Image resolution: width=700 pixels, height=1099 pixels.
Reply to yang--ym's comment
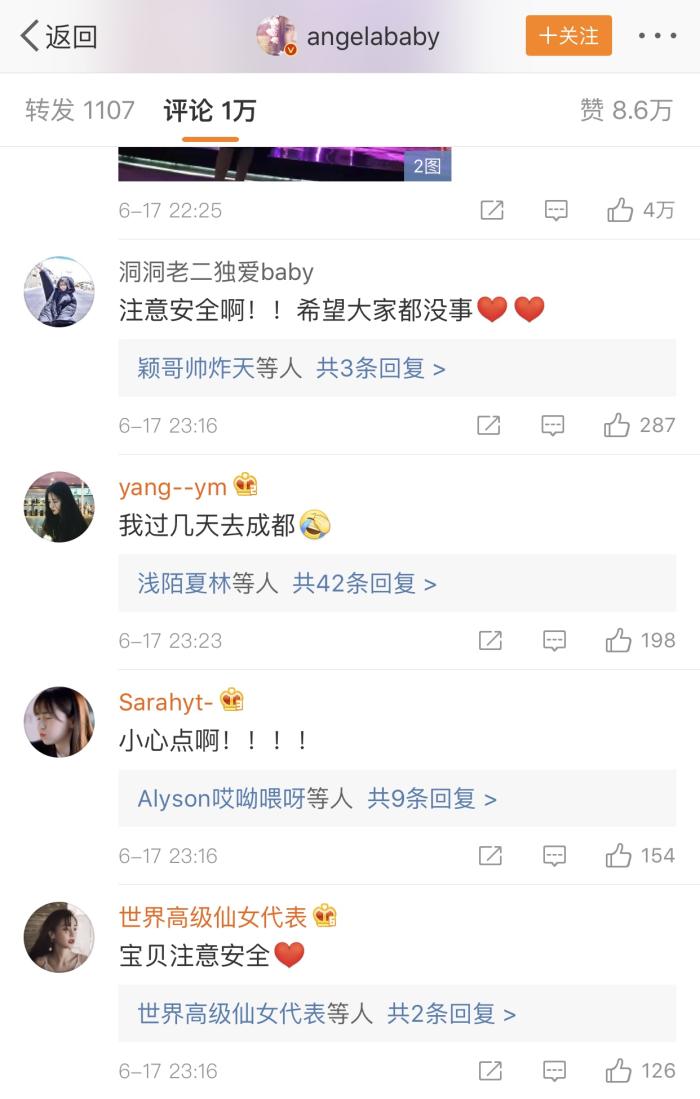pos(554,640)
